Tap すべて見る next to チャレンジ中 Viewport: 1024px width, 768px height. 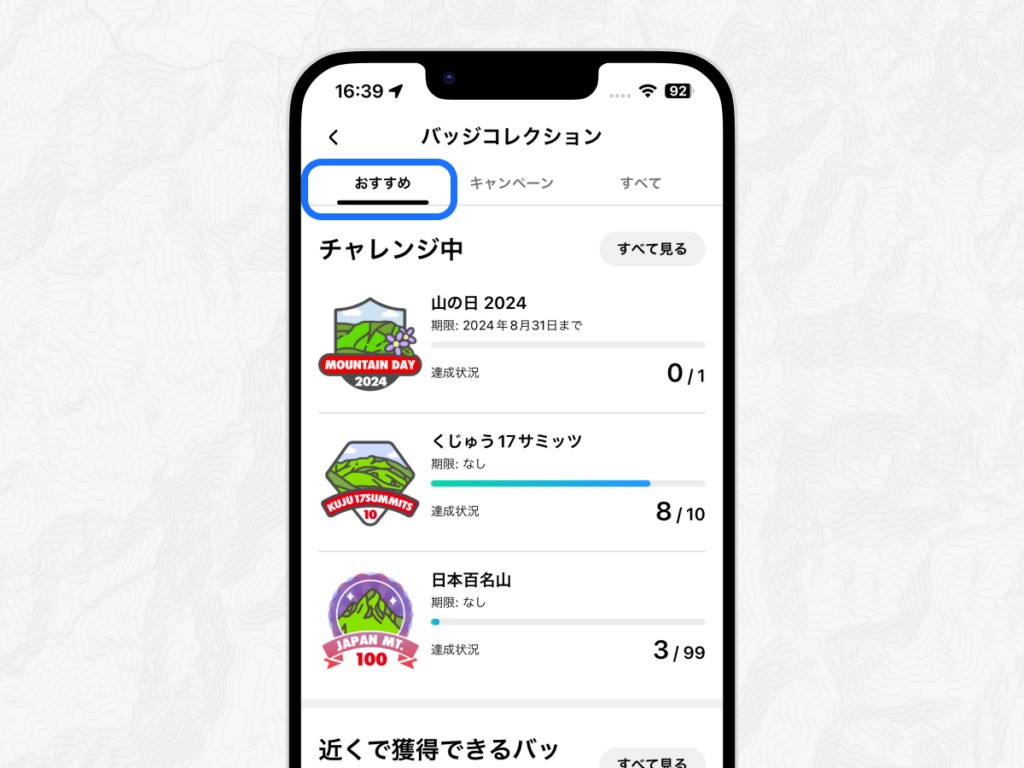point(652,249)
